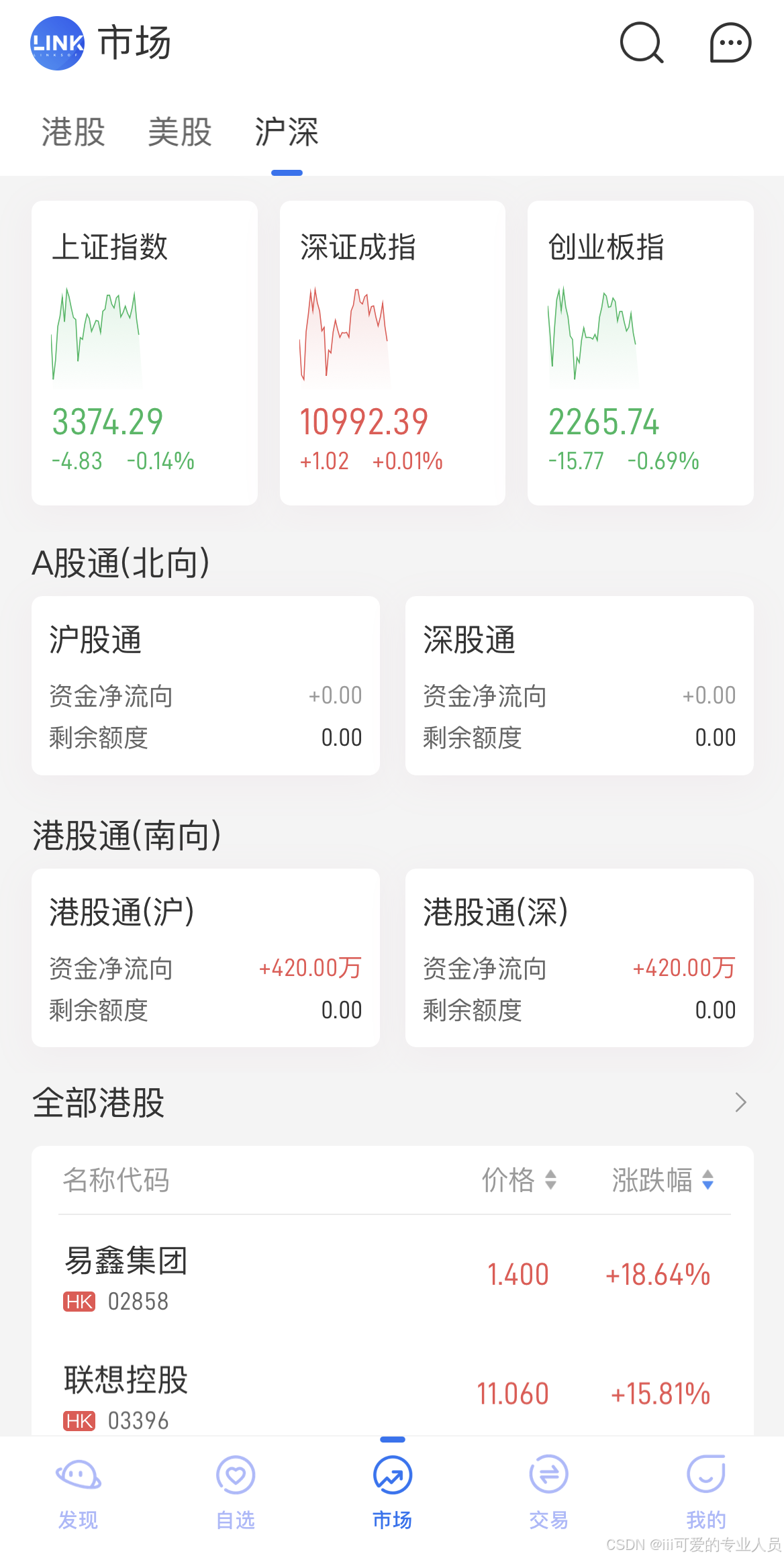Open the 港股通(沪) card
This screenshot has width=784, height=1558.
[x=205, y=958]
